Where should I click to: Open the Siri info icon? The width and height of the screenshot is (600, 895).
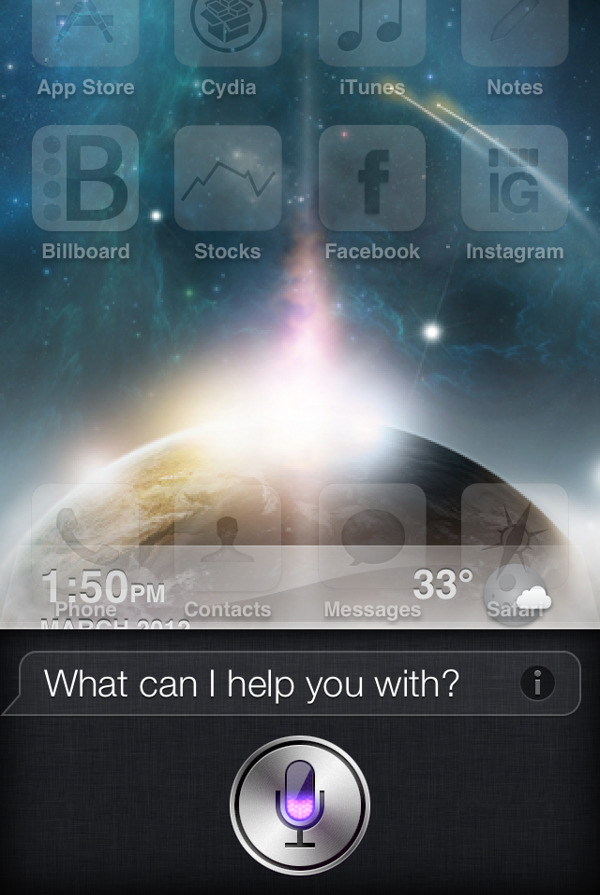point(537,683)
